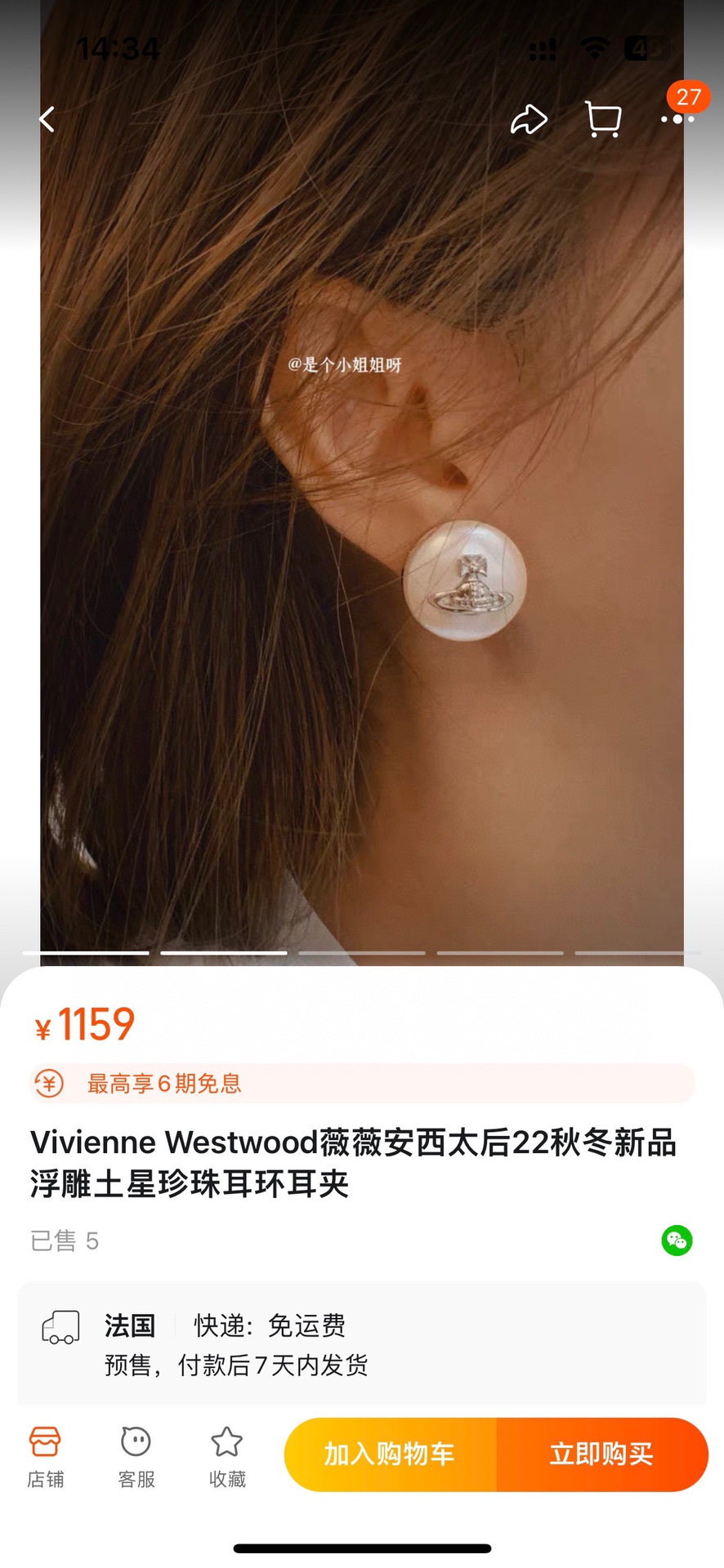The image size is (724, 1568).
Task: Open shipping details for 法国 快递 免运费
Action: click(x=361, y=1344)
